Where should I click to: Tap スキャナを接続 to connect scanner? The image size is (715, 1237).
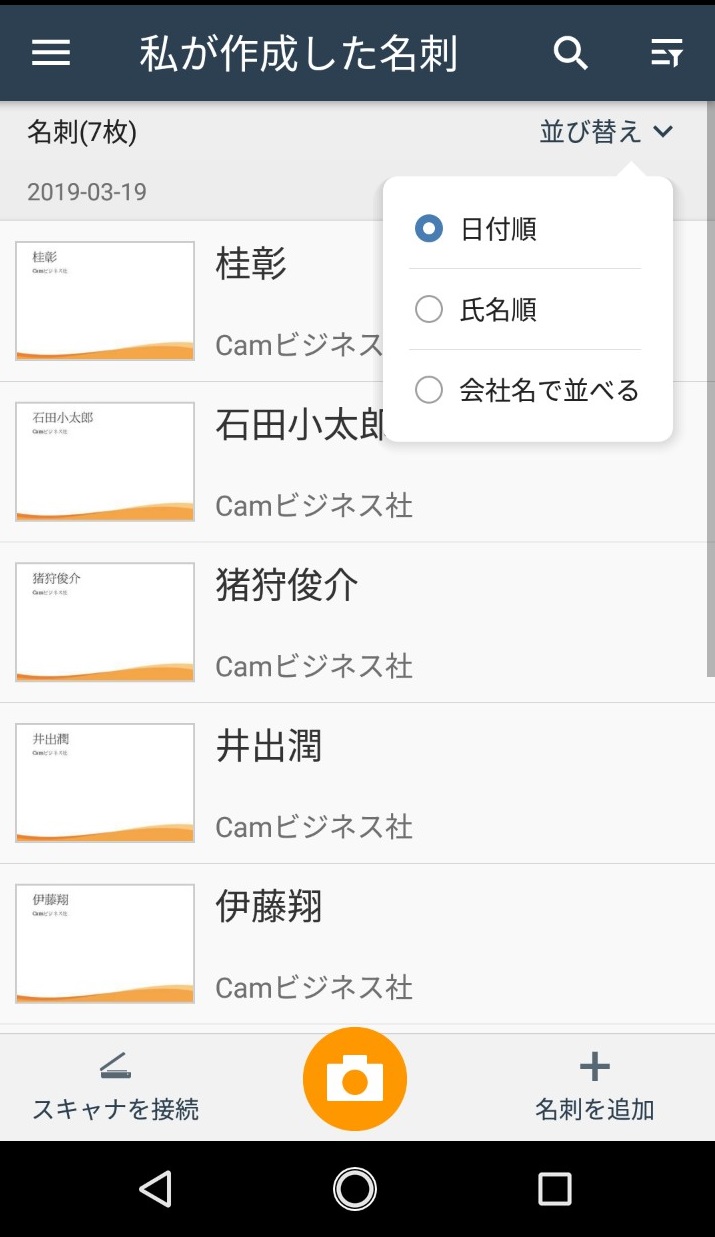coord(116,1088)
